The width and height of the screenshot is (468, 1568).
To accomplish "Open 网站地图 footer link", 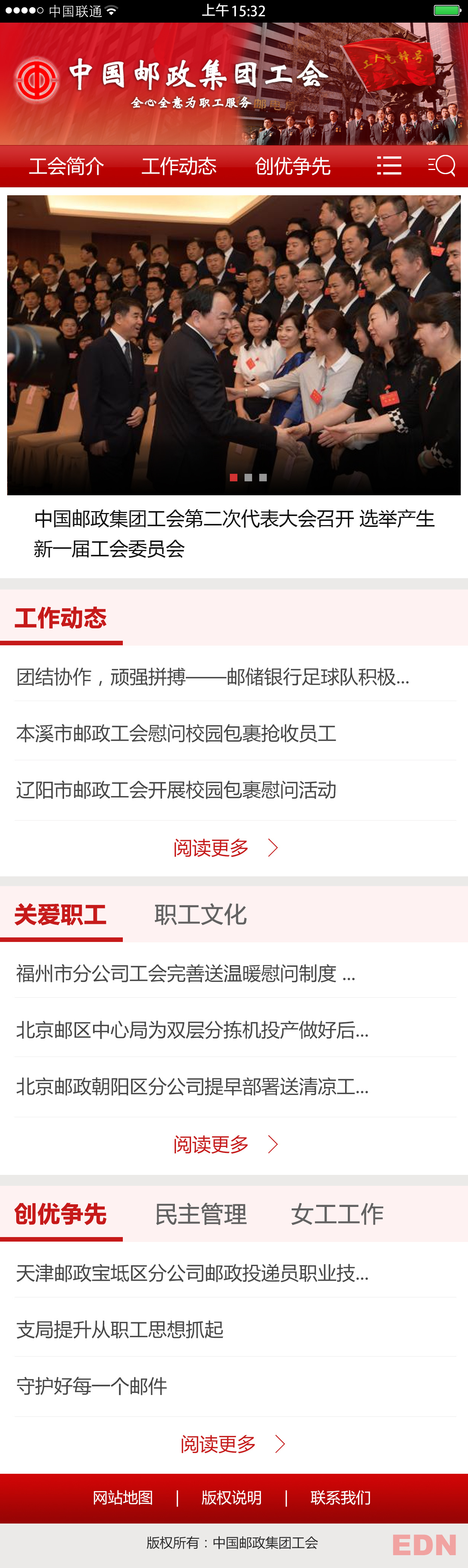I will 123,1498.
